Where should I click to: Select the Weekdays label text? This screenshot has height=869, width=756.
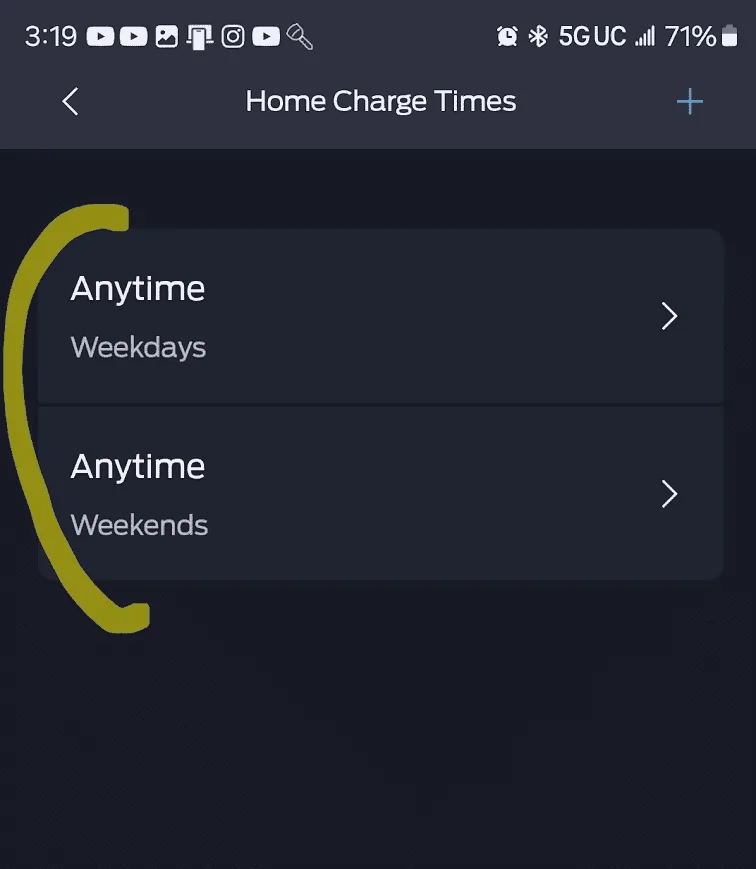[138, 347]
